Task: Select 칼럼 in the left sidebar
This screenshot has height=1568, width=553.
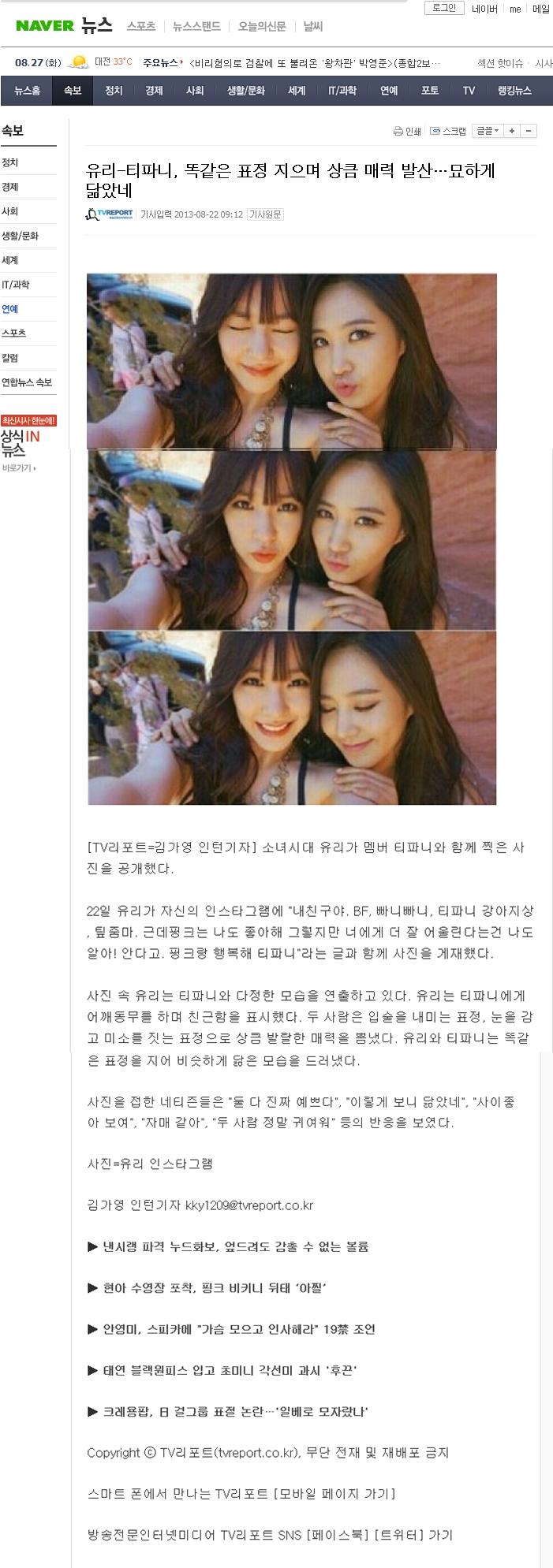Action: coord(10,358)
